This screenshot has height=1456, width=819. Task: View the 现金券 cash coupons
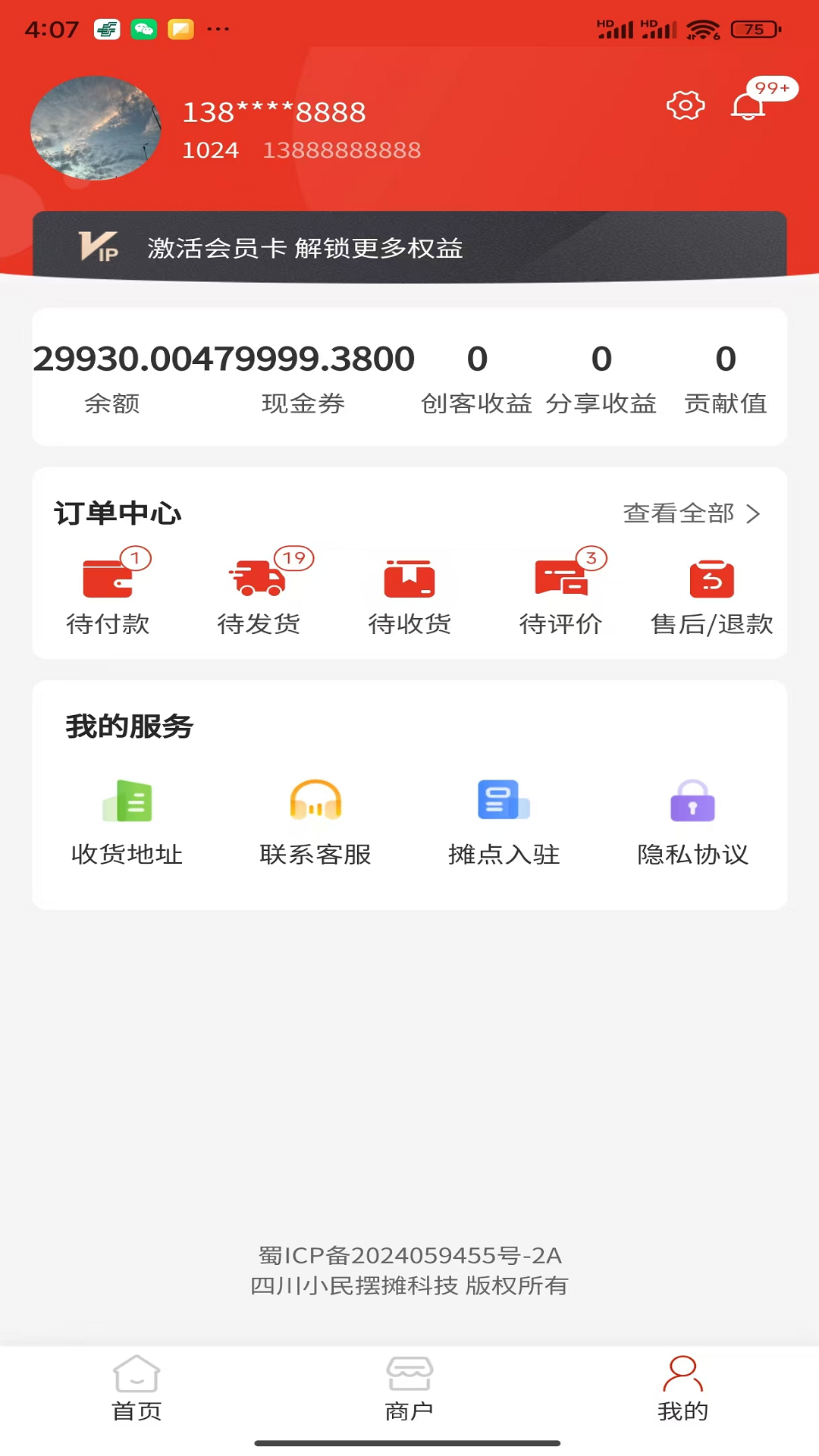coord(303,377)
